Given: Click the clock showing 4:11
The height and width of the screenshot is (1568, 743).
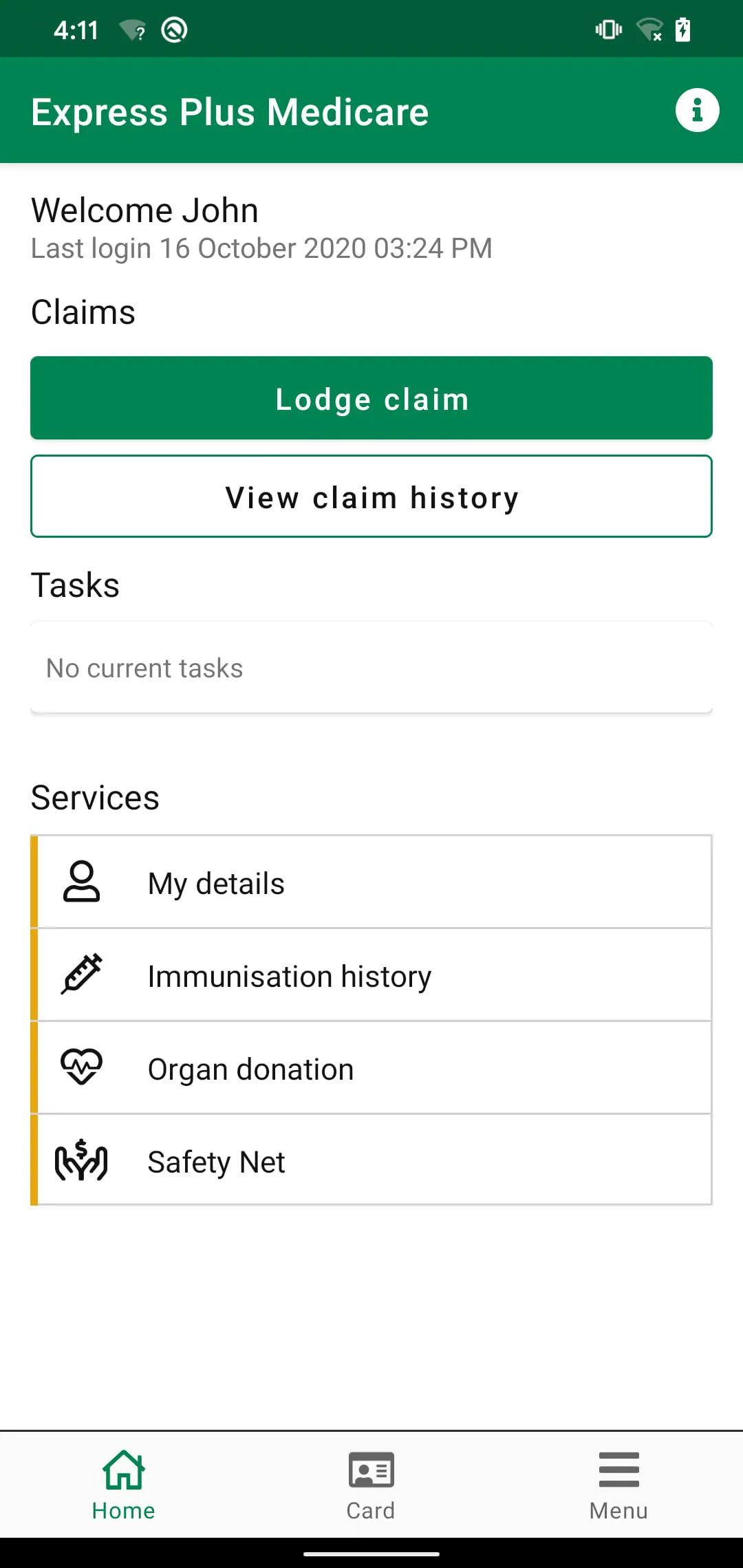Looking at the screenshot, I should (x=76, y=28).
